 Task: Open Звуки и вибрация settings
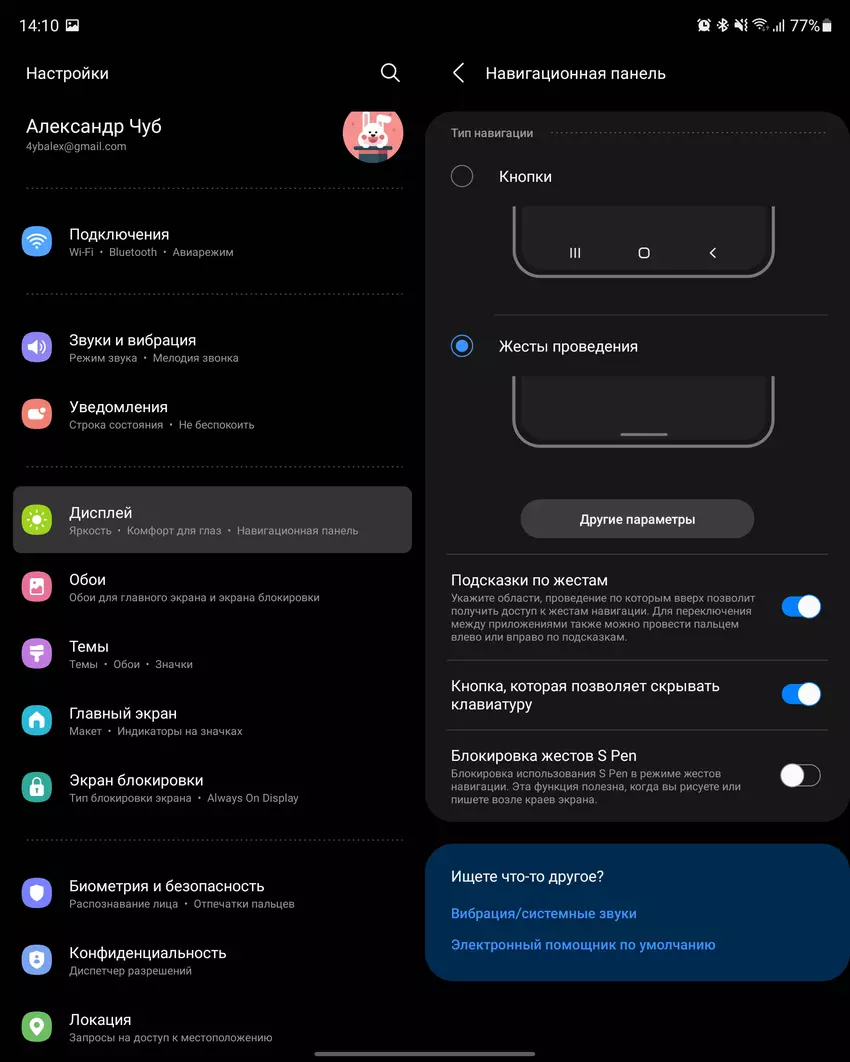[133, 348]
